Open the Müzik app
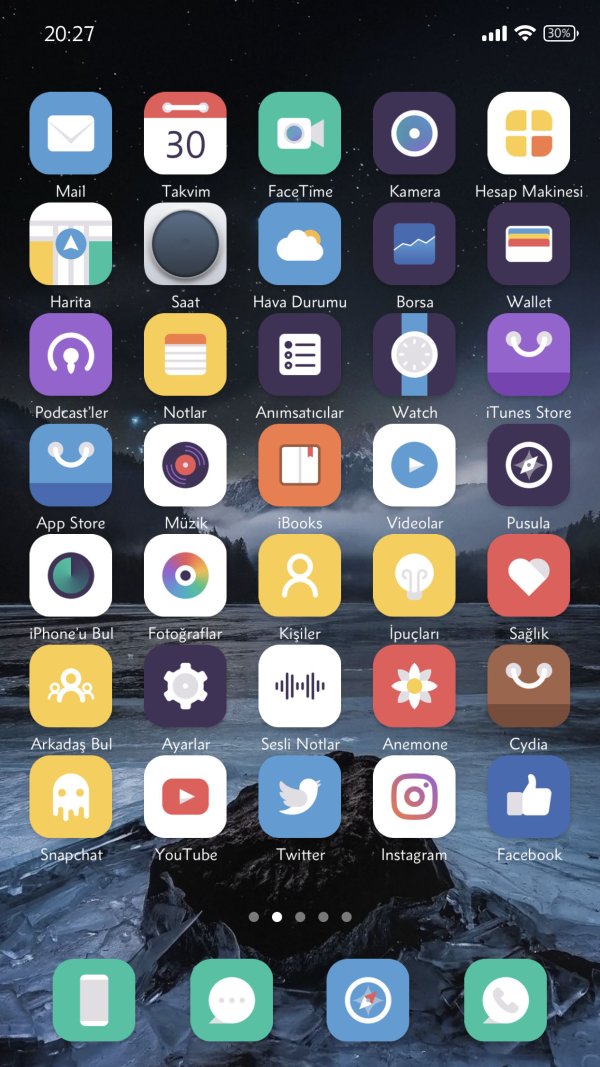The width and height of the screenshot is (600, 1067). point(185,465)
